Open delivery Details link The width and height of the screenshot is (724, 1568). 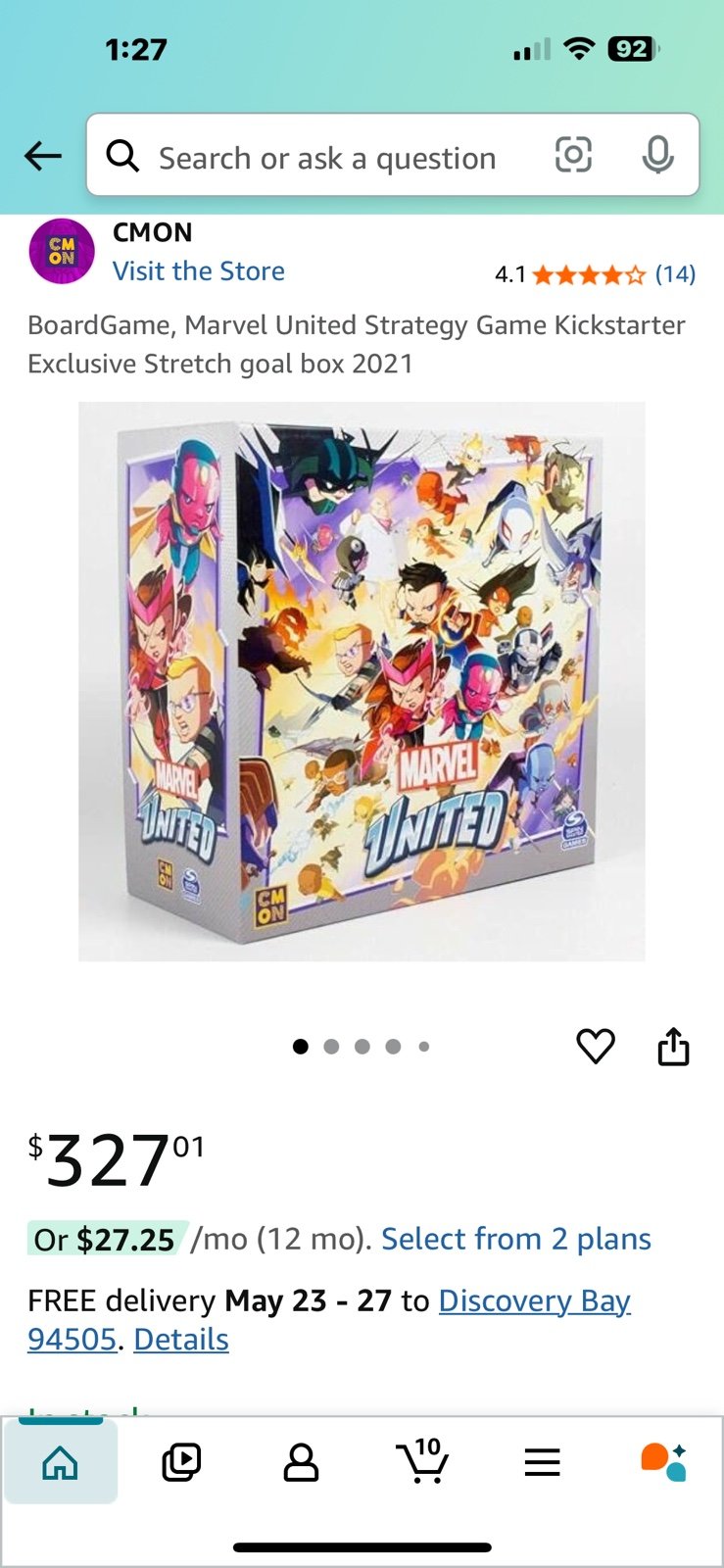pyautogui.click(x=181, y=1340)
